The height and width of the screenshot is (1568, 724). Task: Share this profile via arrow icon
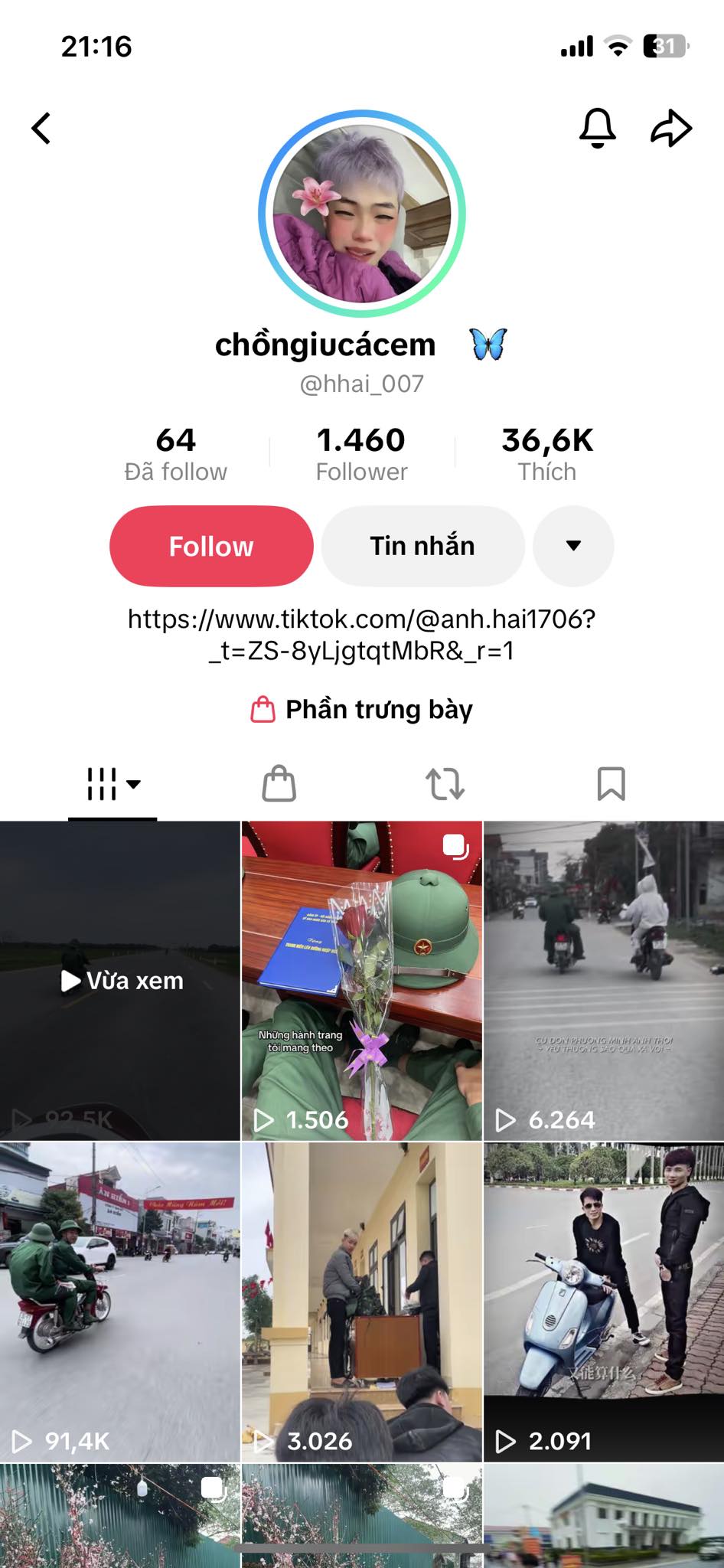[x=670, y=128]
